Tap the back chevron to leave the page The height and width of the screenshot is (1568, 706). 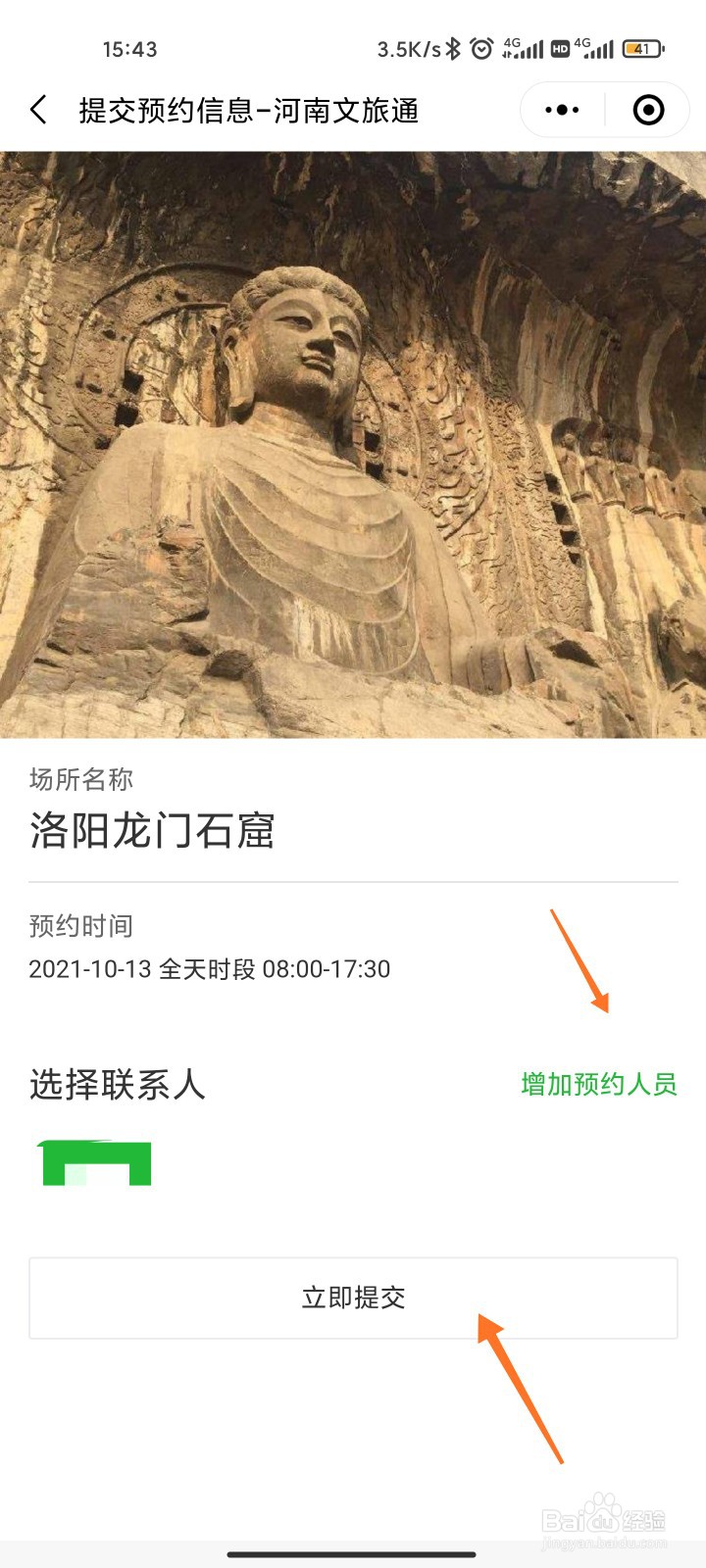point(39,110)
